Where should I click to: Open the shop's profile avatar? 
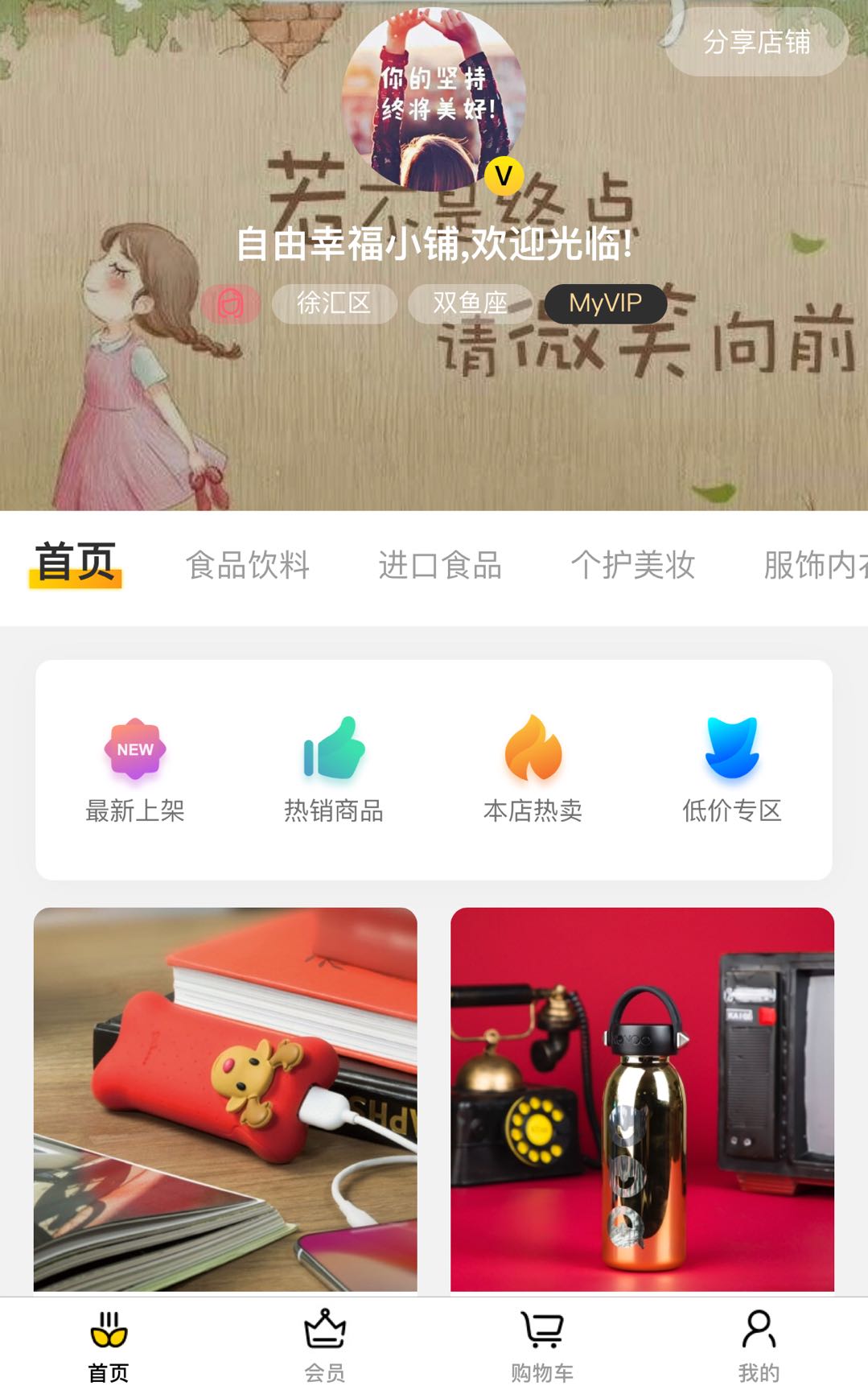point(434,100)
